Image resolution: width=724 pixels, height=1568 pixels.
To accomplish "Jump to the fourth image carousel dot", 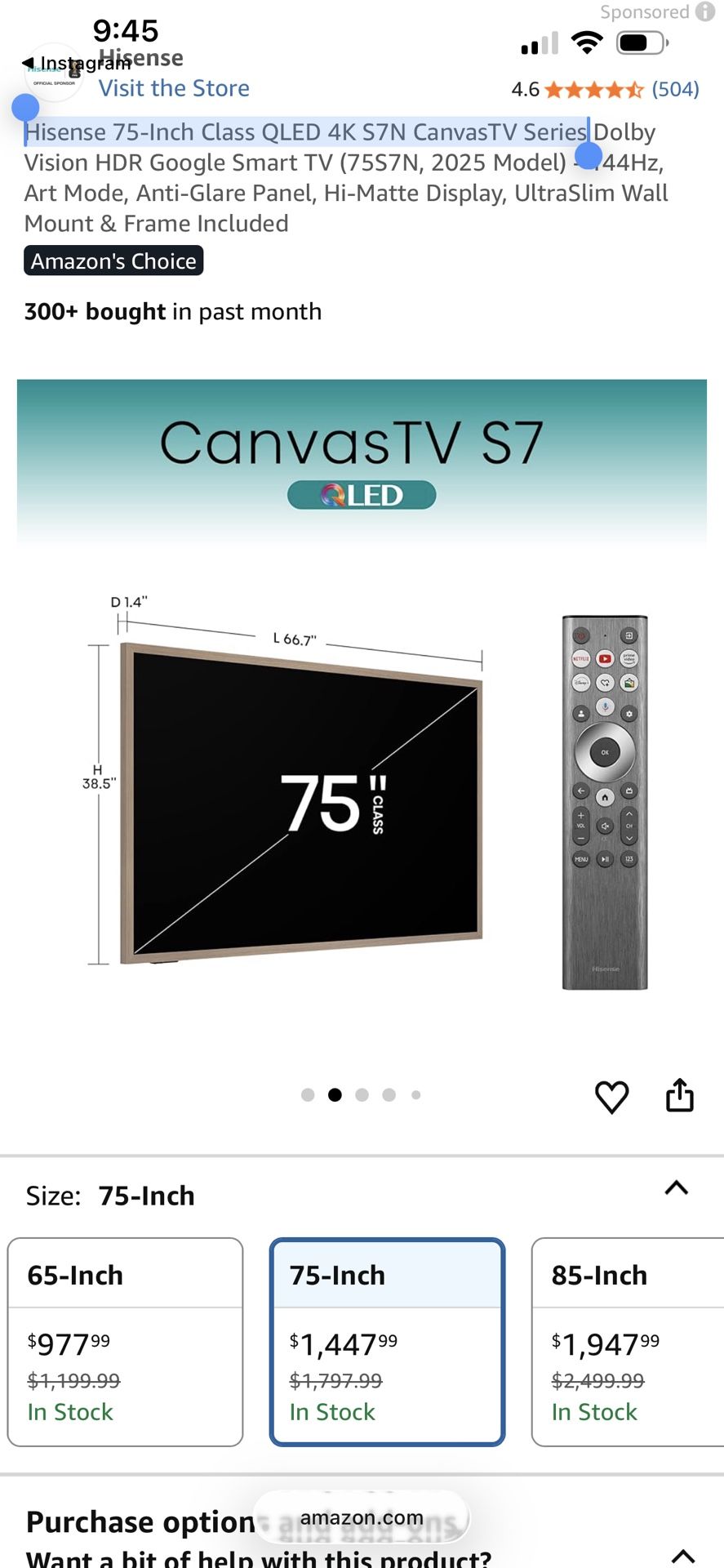I will (x=389, y=1094).
